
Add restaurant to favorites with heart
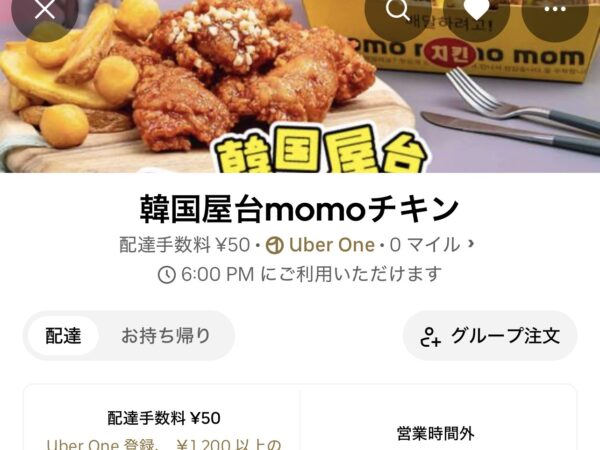tap(476, 10)
